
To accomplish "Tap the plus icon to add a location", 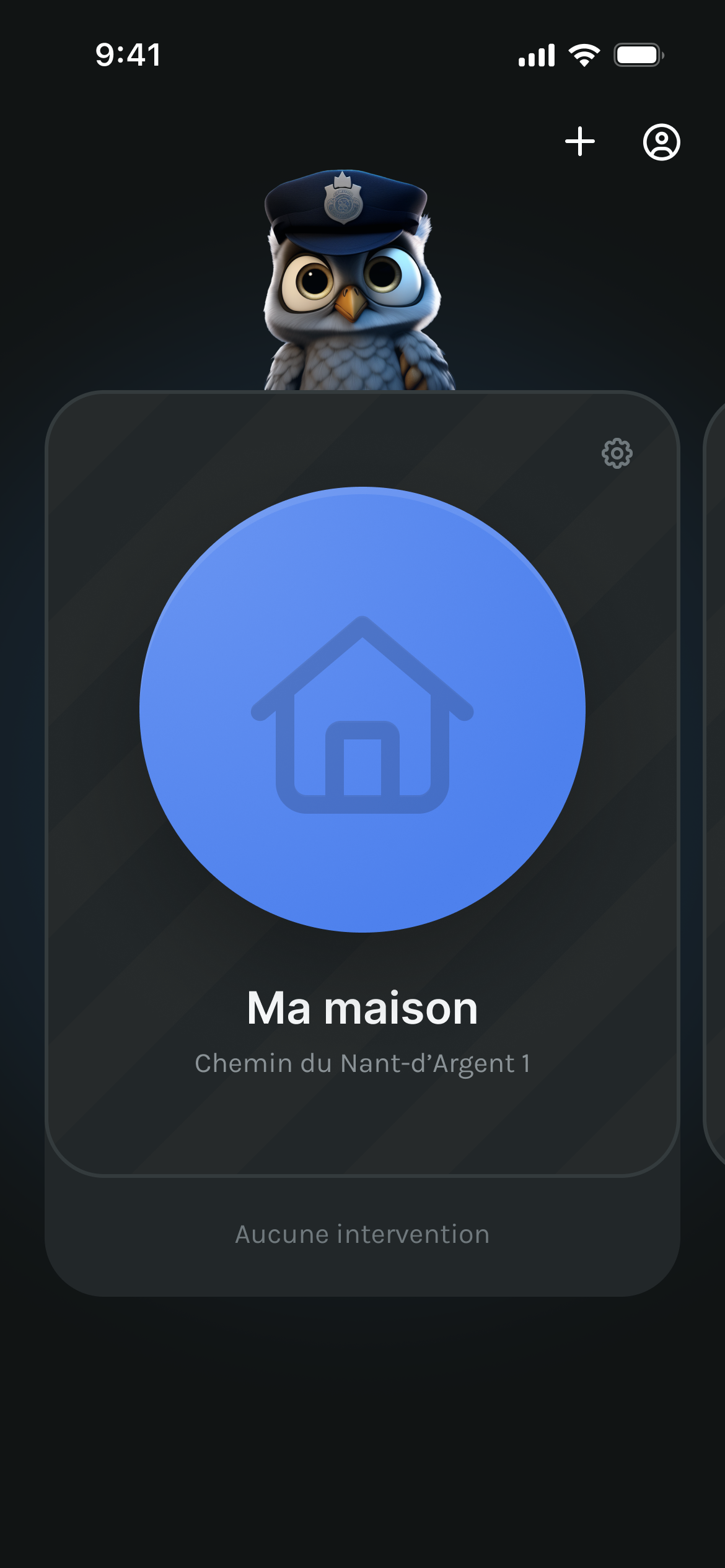I will point(579,142).
